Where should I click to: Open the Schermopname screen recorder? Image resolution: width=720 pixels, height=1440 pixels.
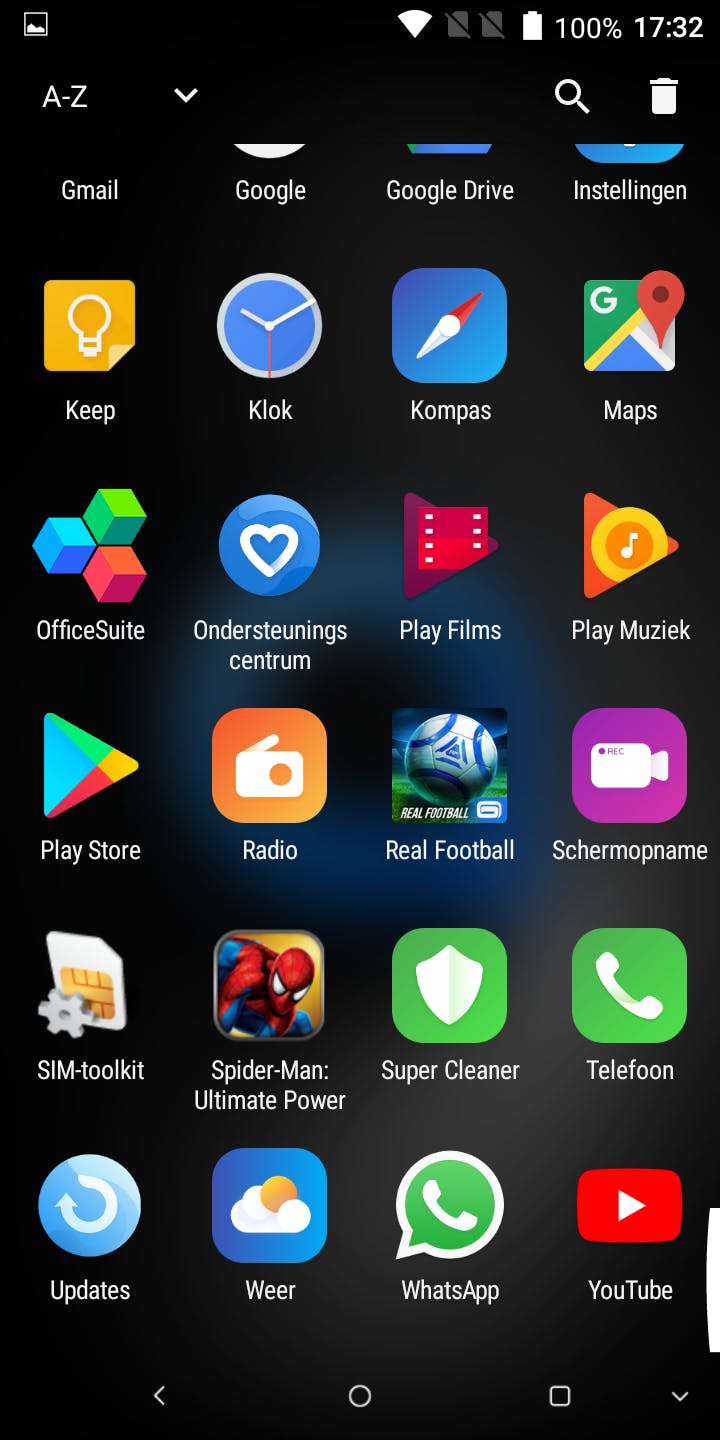[630, 766]
